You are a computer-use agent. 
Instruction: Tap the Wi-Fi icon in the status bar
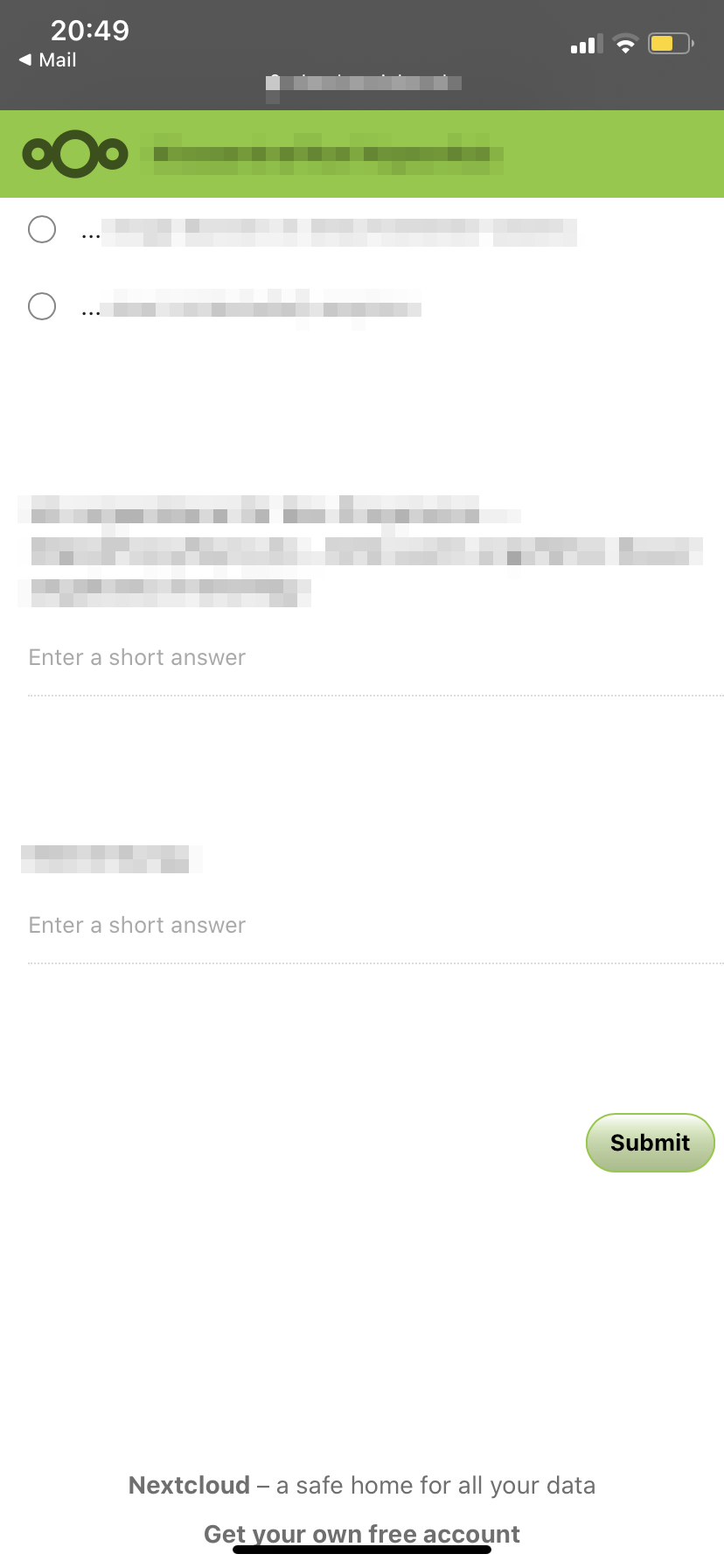click(624, 43)
